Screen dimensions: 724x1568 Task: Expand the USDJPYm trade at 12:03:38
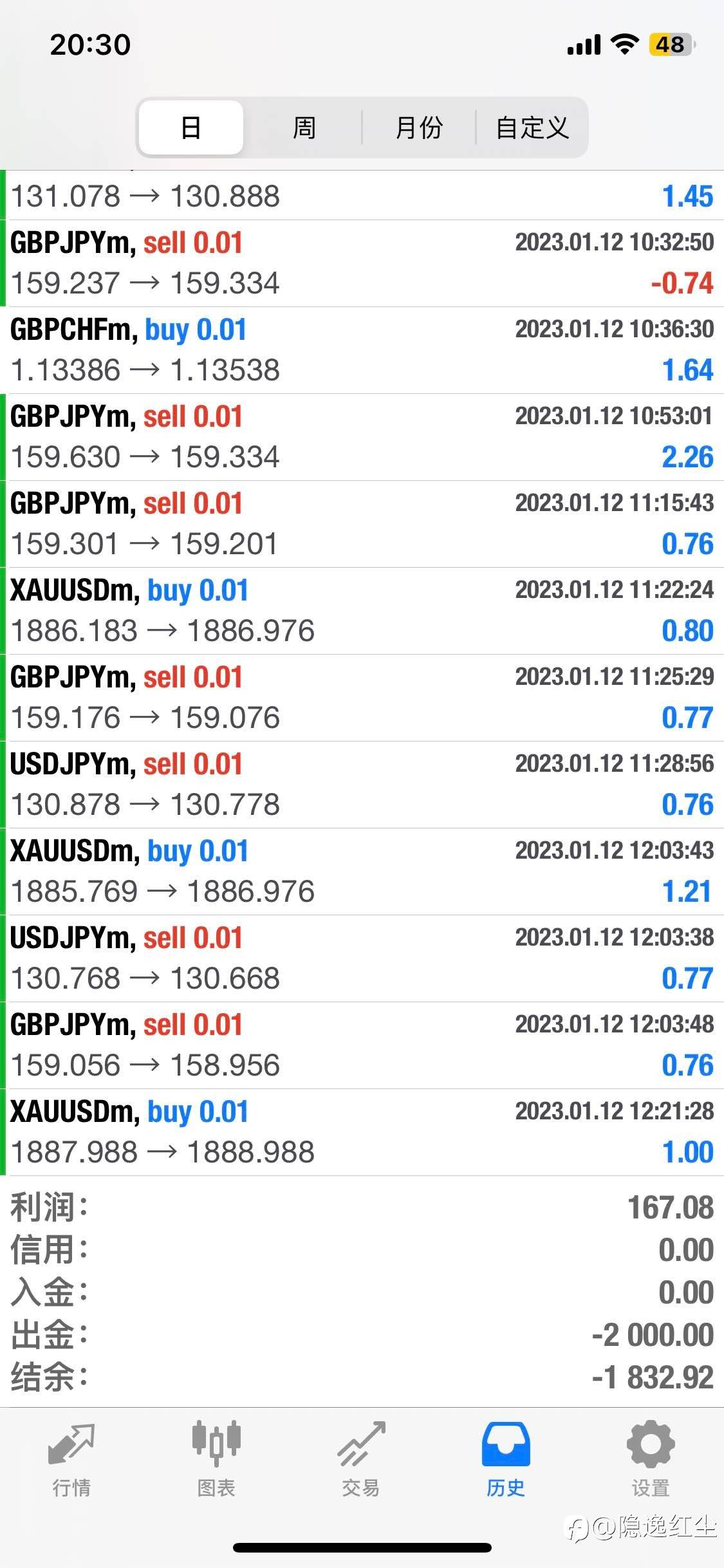tap(362, 958)
